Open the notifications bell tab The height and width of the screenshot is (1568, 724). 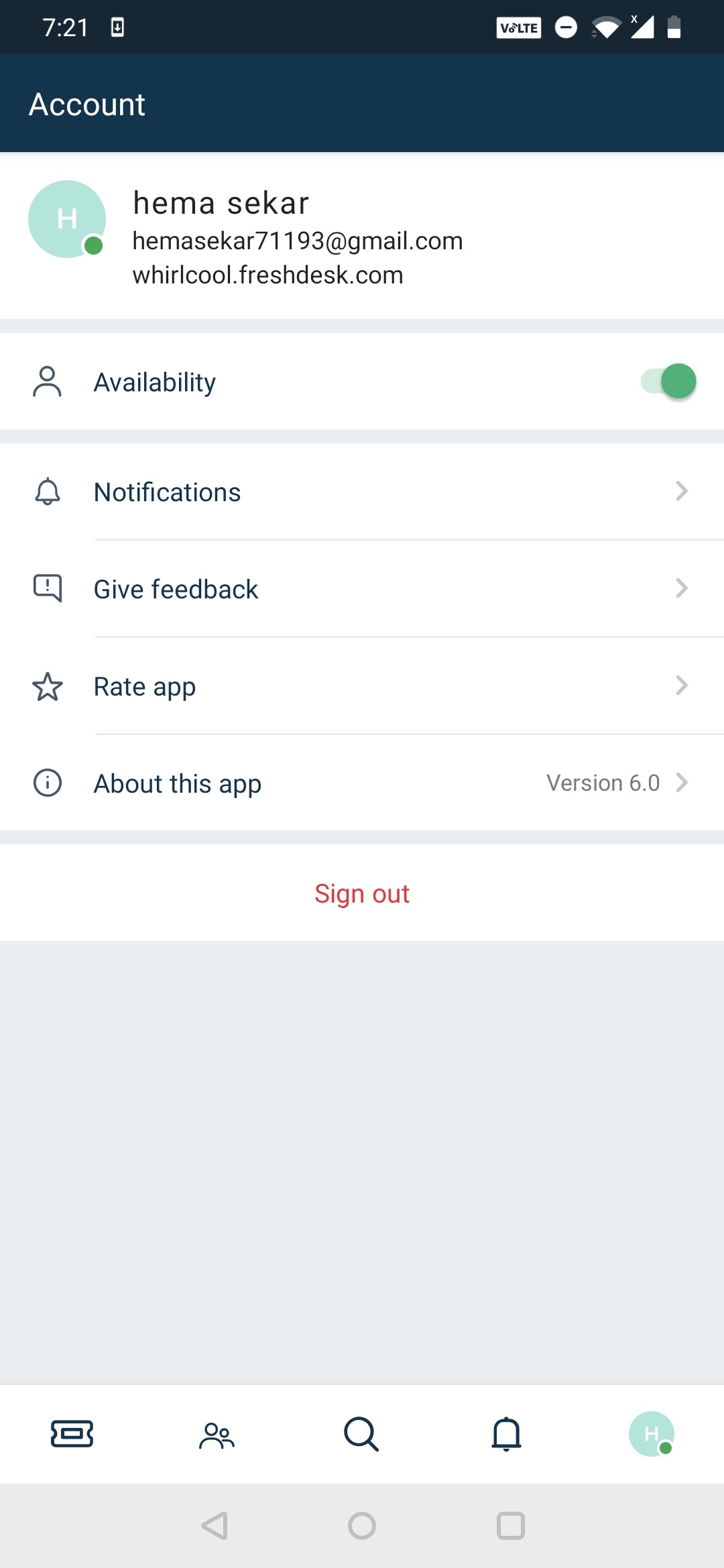[x=507, y=1434]
